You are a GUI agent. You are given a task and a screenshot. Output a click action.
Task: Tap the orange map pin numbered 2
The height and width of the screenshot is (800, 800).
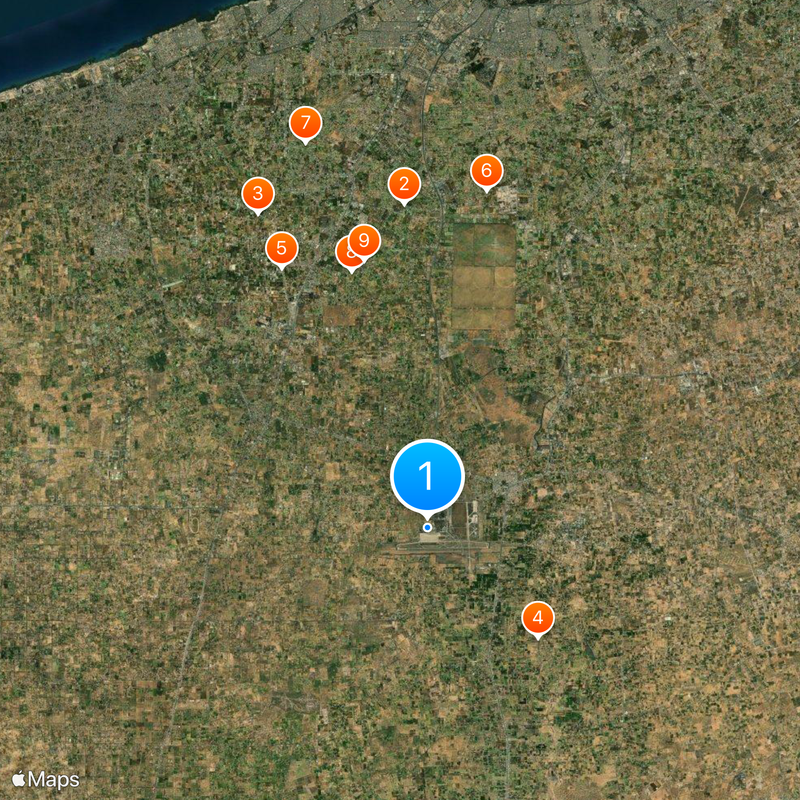pos(404,183)
